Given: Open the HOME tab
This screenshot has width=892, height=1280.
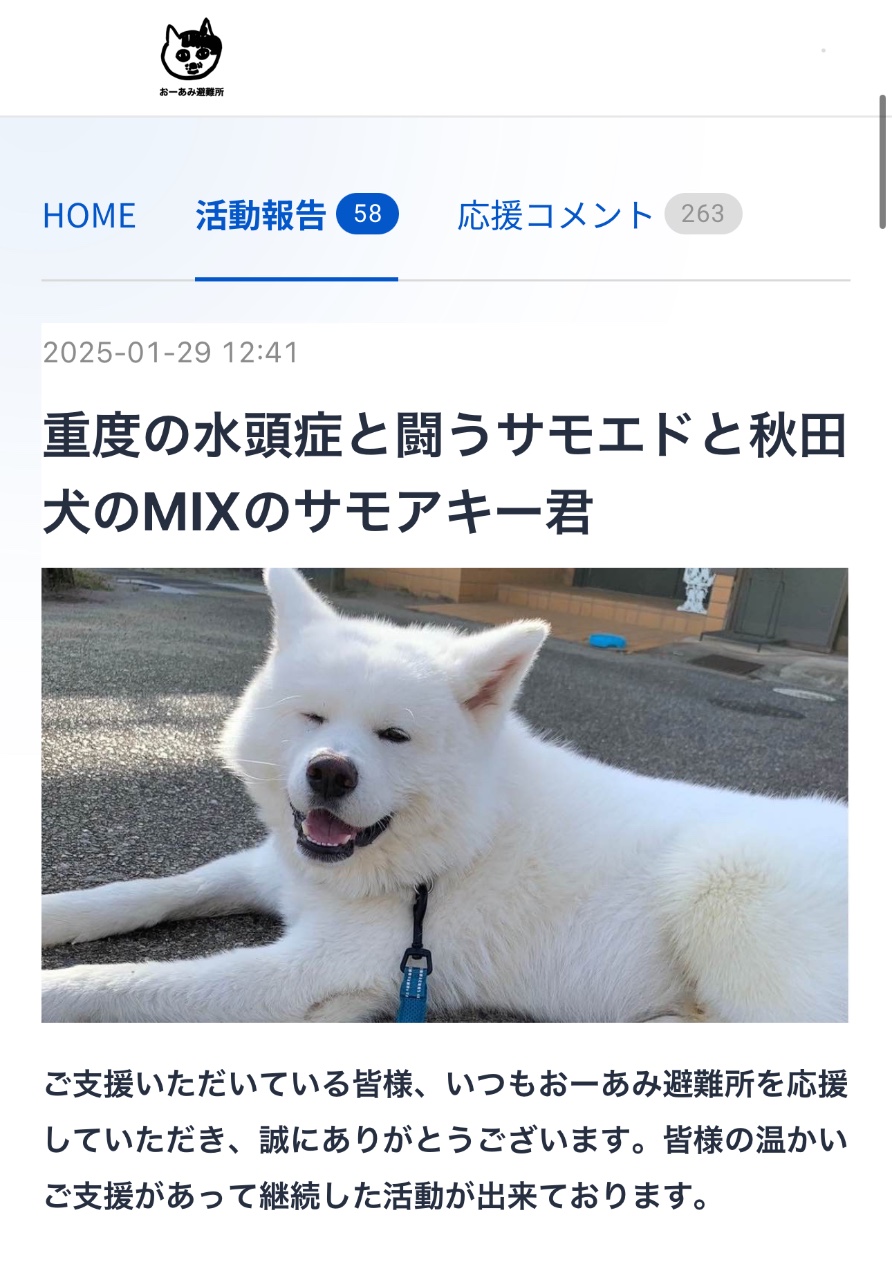Looking at the screenshot, I should (x=89, y=216).
